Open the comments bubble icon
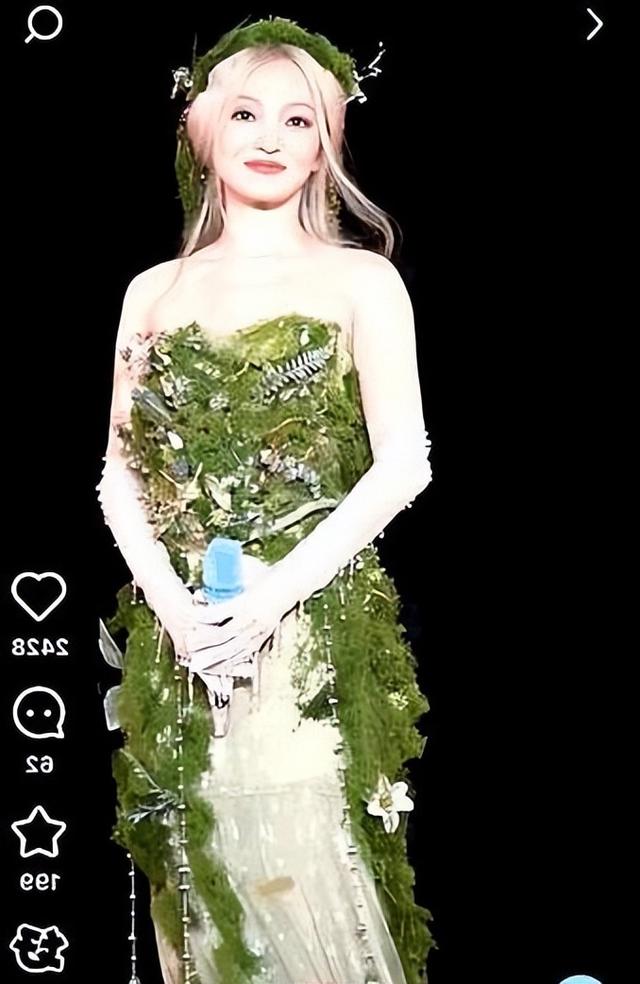Screen dimensions: 640x984 [x=39, y=713]
